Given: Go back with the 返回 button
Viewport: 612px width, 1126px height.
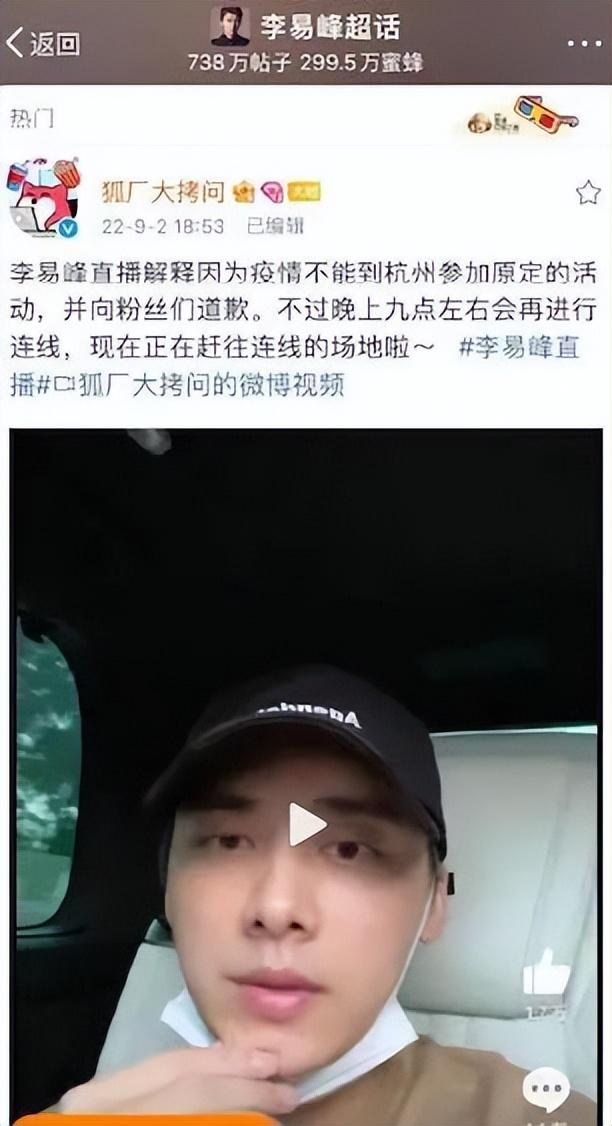Looking at the screenshot, I should click(44, 43).
